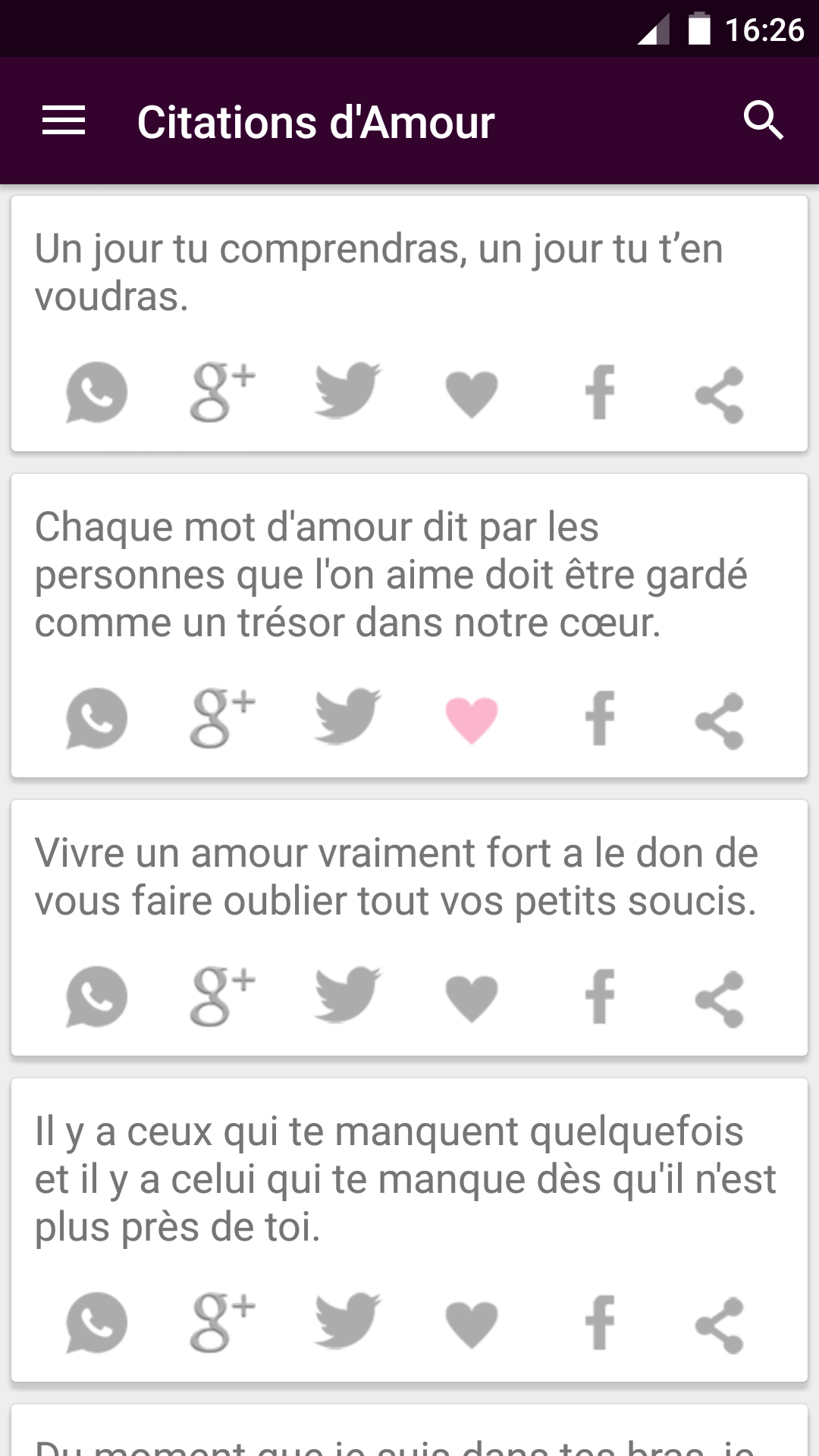
Task: Unfavorite the 'Chaque mot d'amour' quote
Action: 472,720
